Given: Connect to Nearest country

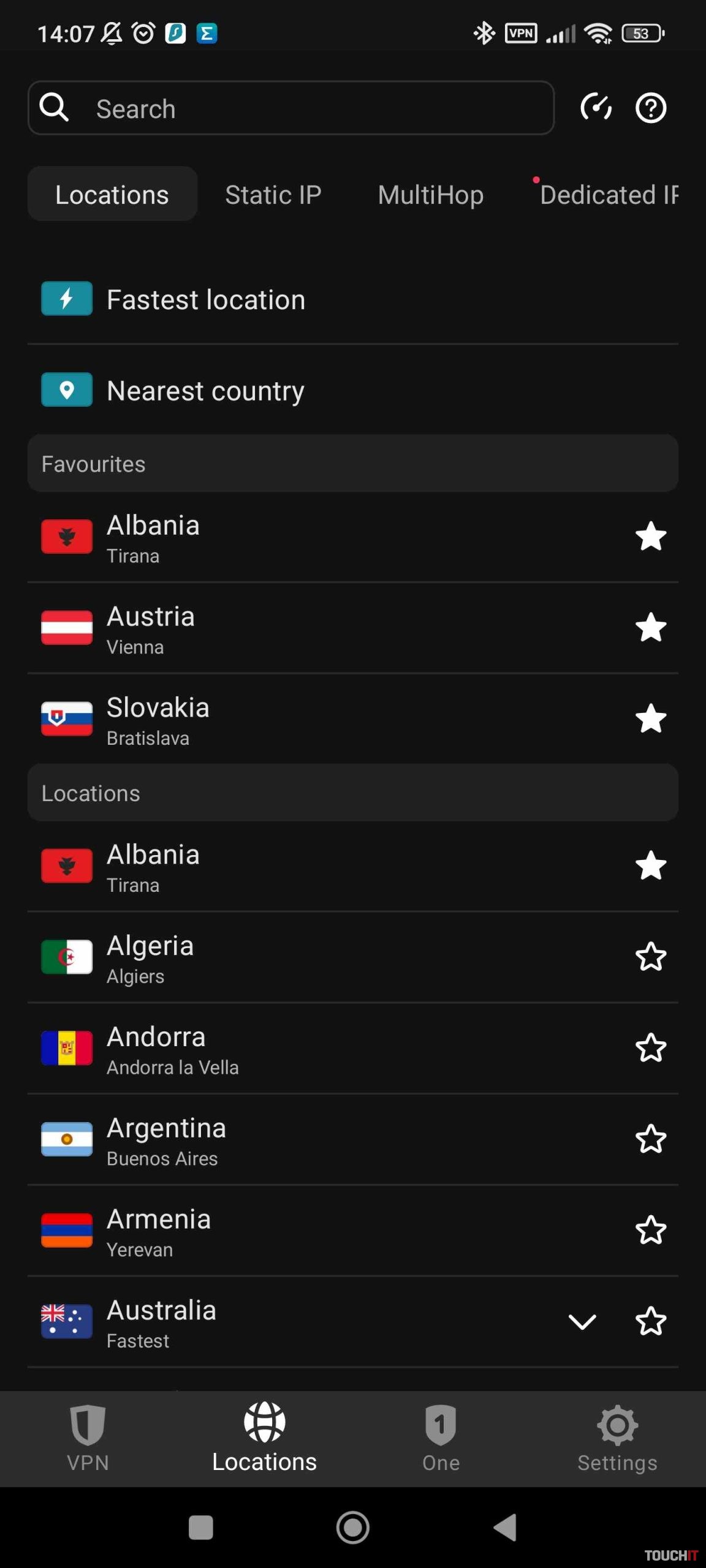Looking at the screenshot, I should click(205, 391).
